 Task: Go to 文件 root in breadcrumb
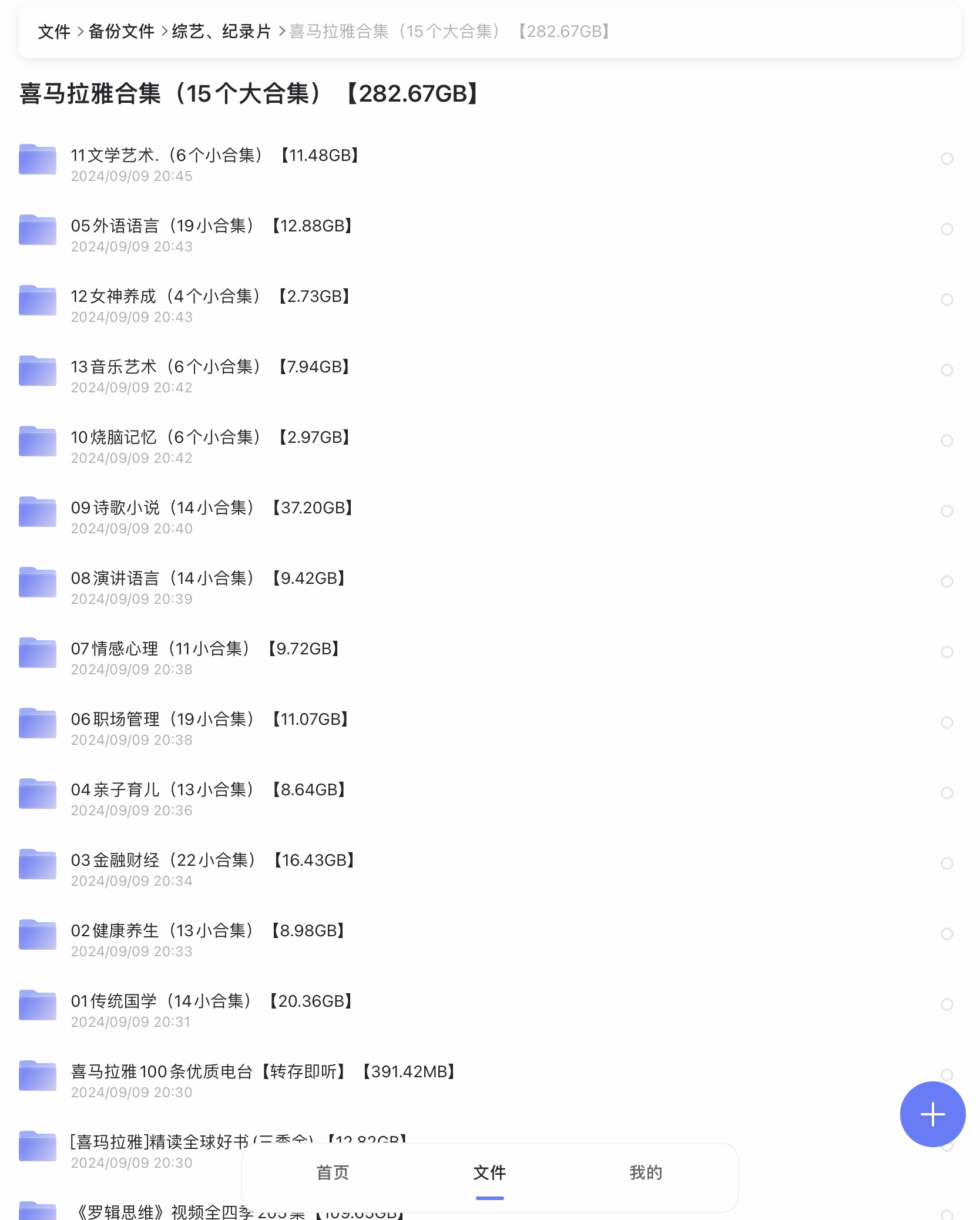pyautogui.click(x=54, y=32)
